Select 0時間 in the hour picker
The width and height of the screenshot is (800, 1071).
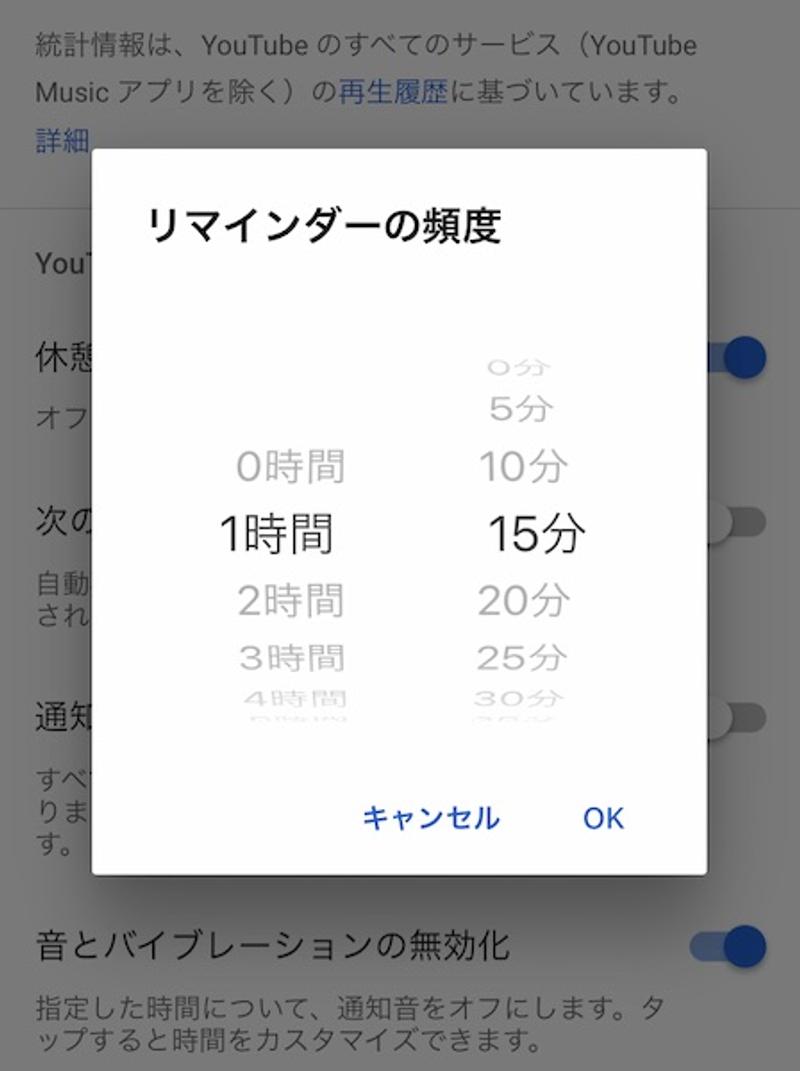(292, 465)
